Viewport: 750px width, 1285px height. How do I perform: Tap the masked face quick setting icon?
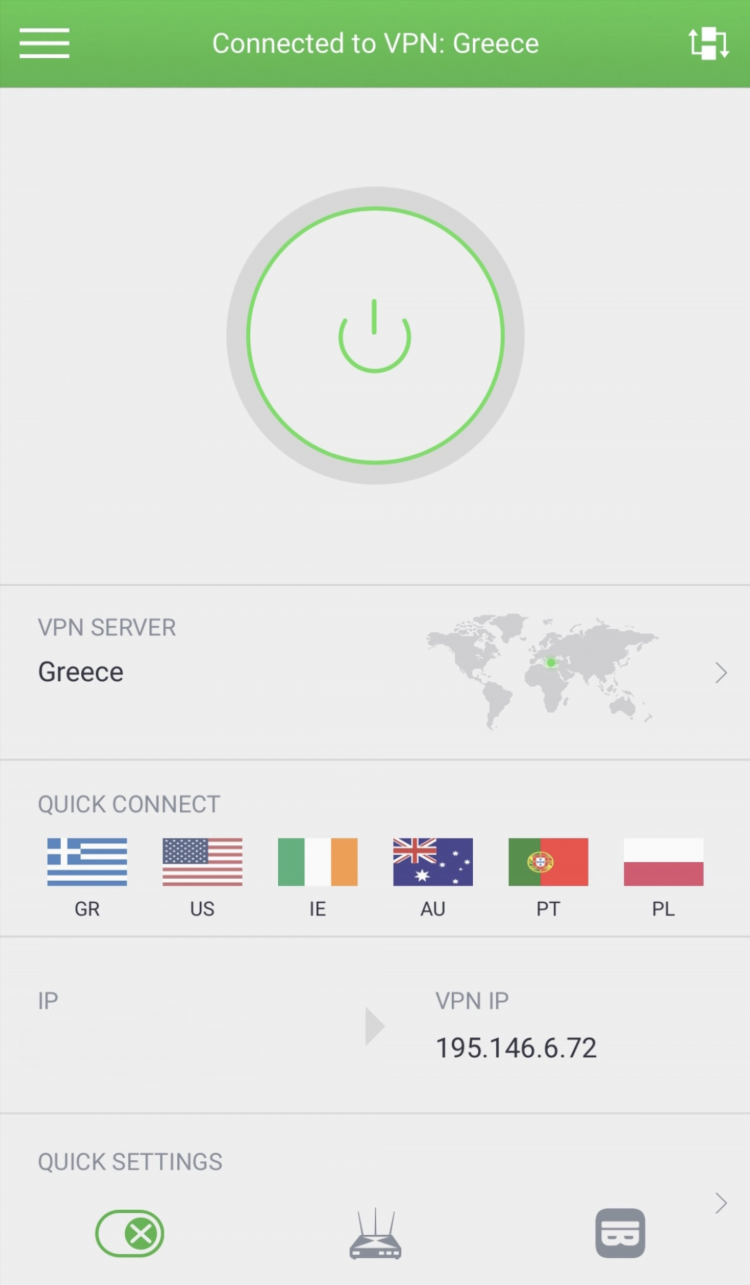(620, 1233)
